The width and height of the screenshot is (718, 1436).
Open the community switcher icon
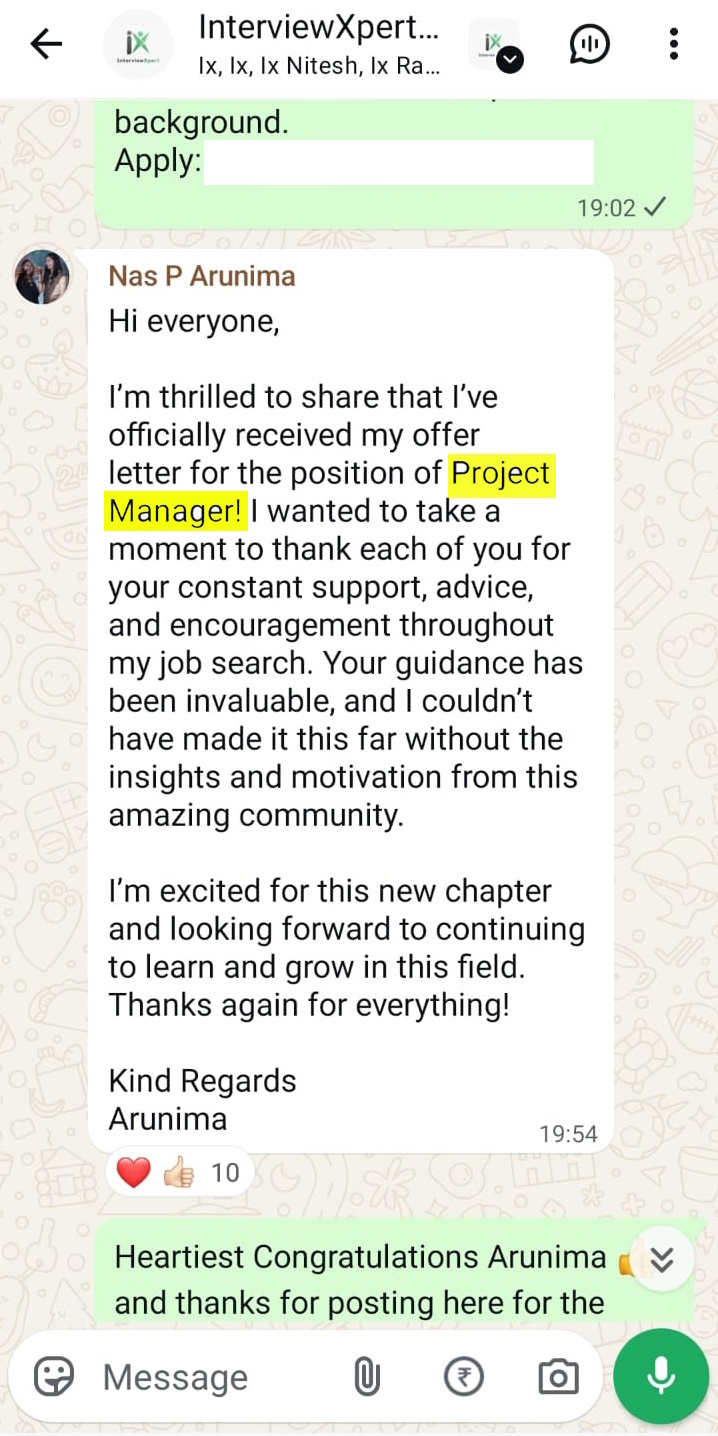click(495, 46)
